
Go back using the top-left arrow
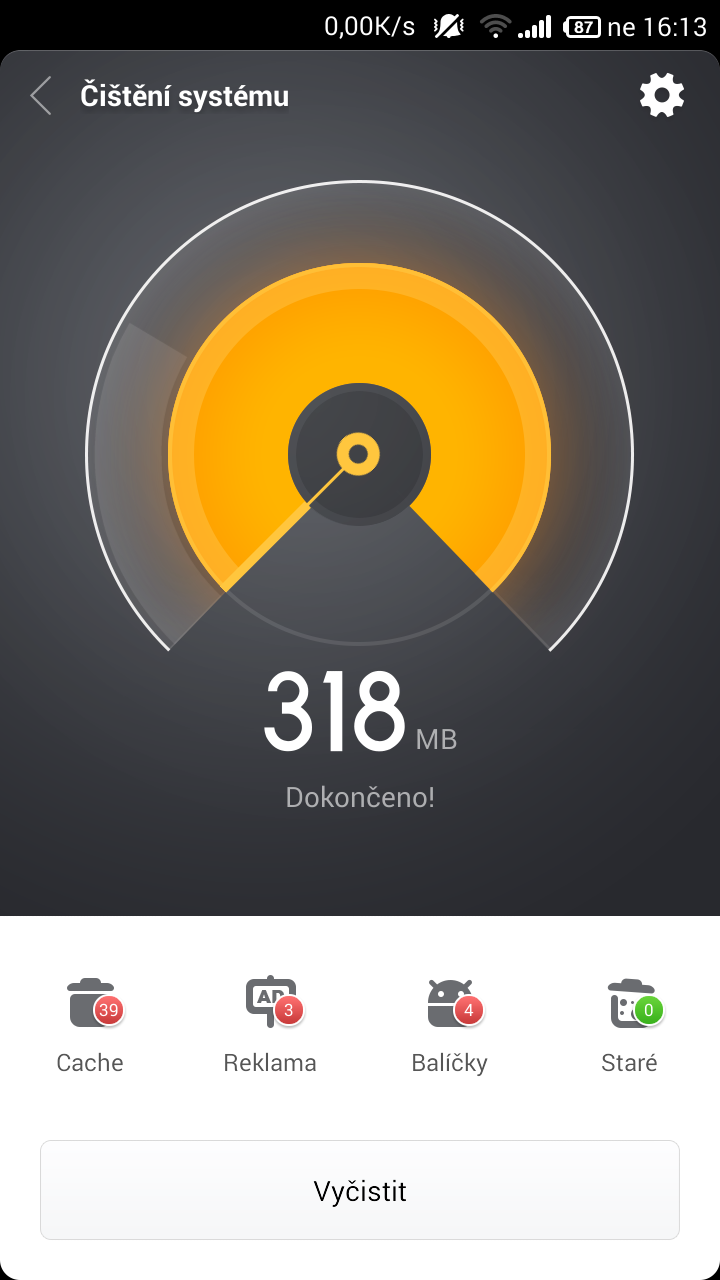(x=41, y=96)
